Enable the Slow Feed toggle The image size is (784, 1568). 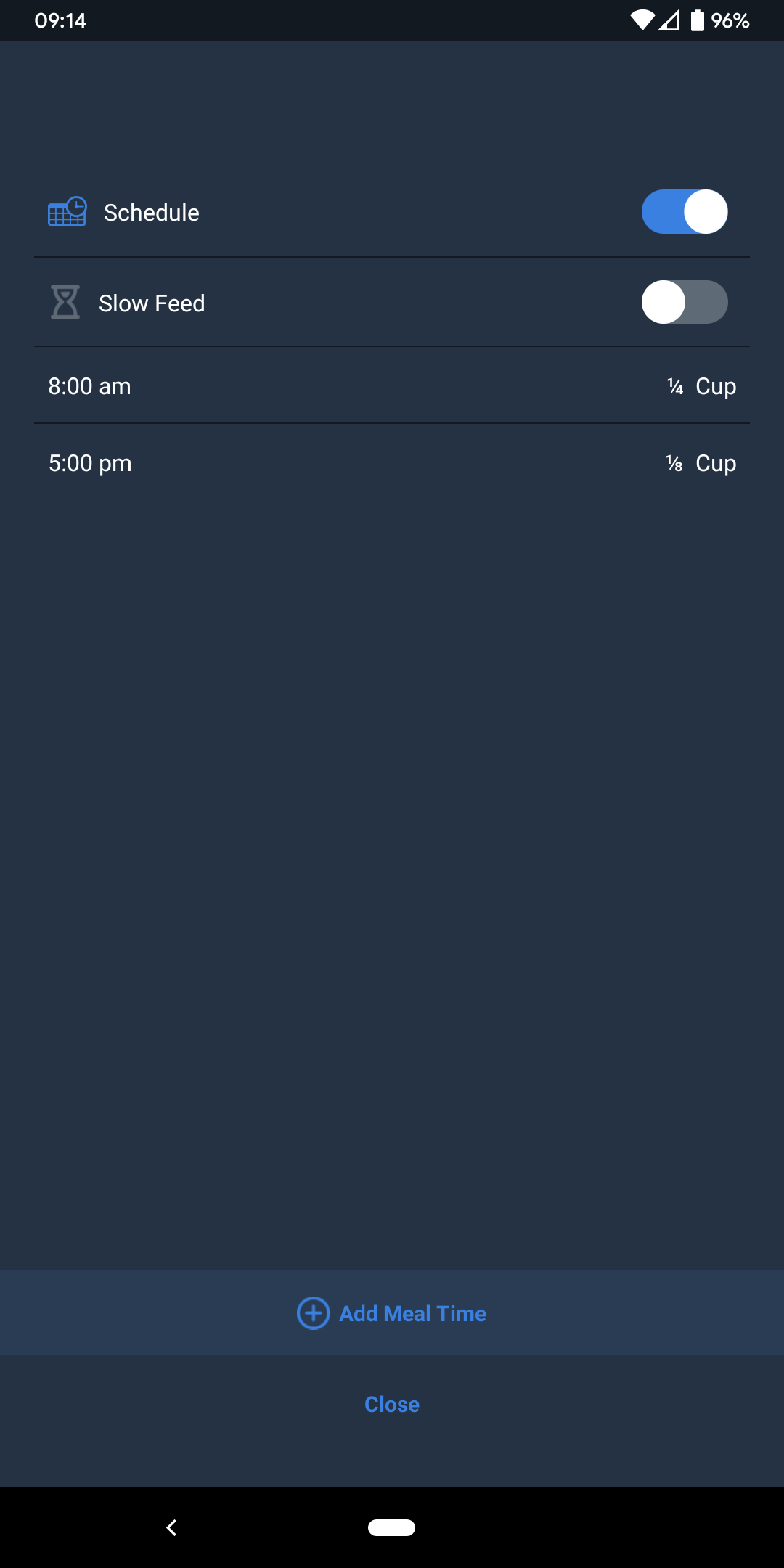click(x=685, y=302)
